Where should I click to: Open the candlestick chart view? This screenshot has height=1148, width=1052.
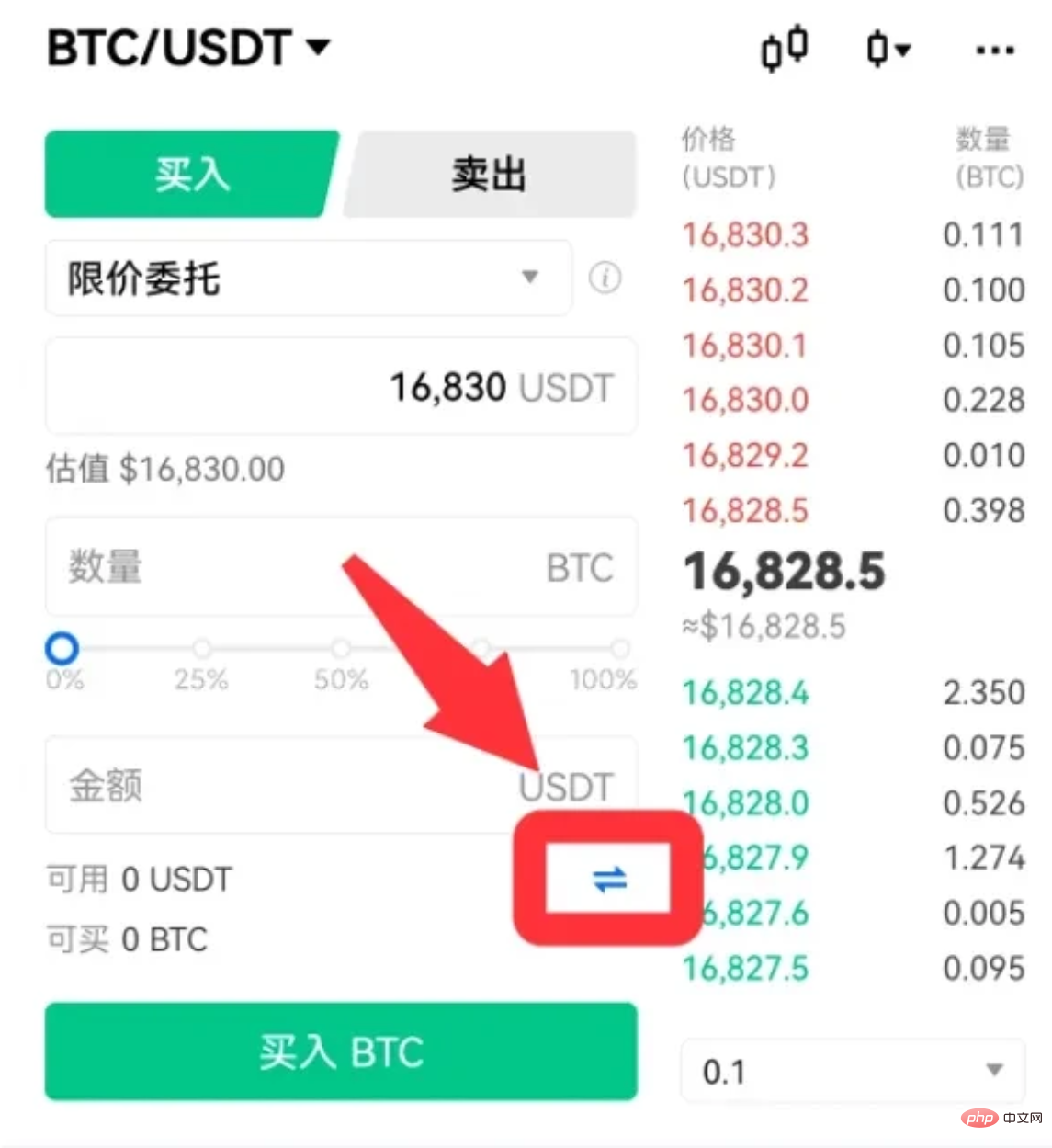tap(784, 48)
